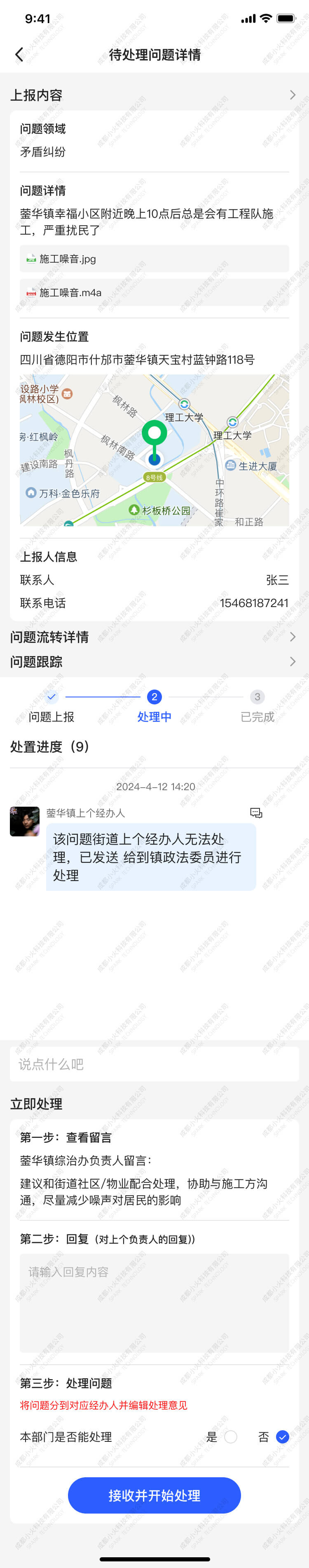
Task: Select 否 for 本部门是否能处理
Action: pos(282,1437)
